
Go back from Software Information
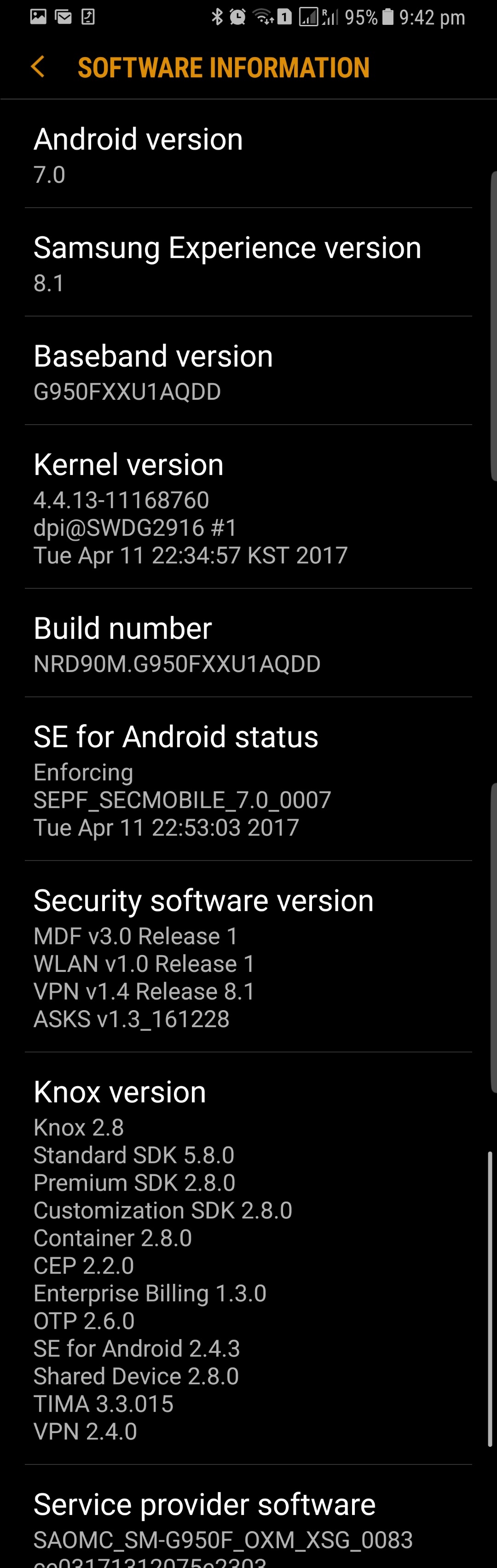click(x=38, y=67)
